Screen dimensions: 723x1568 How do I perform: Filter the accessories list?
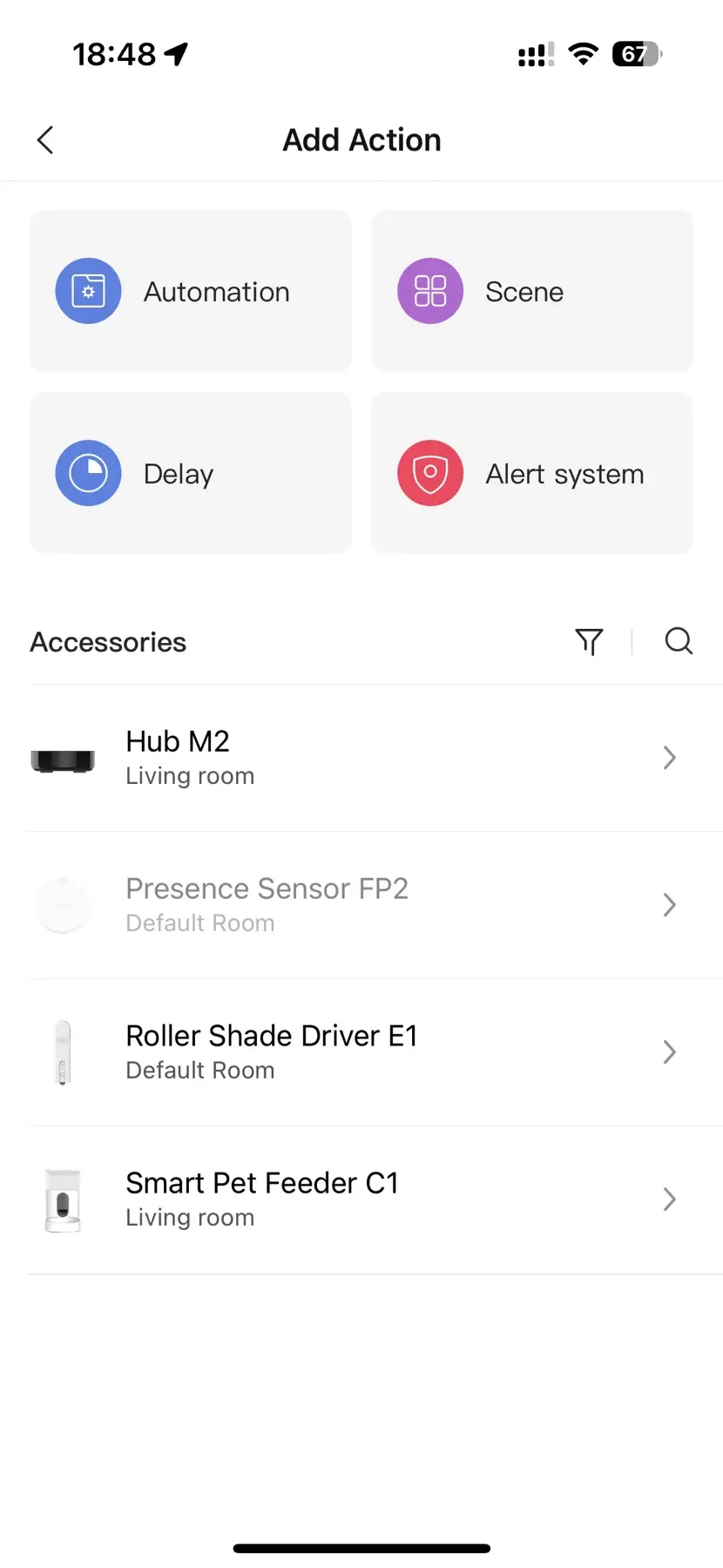(x=589, y=642)
